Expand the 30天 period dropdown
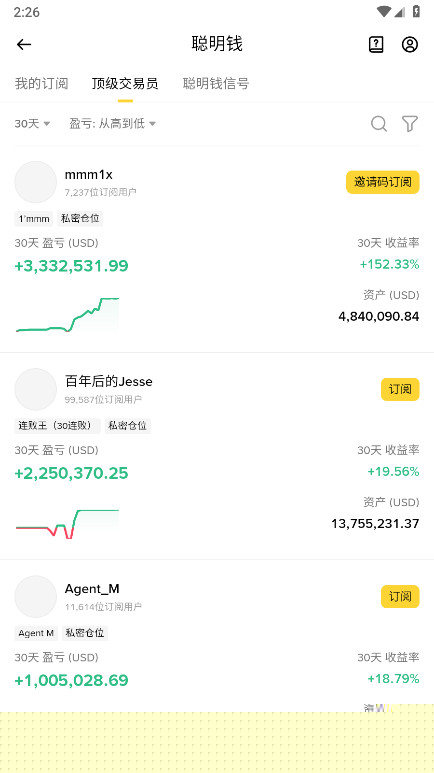The image size is (434, 773). [x=33, y=123]
